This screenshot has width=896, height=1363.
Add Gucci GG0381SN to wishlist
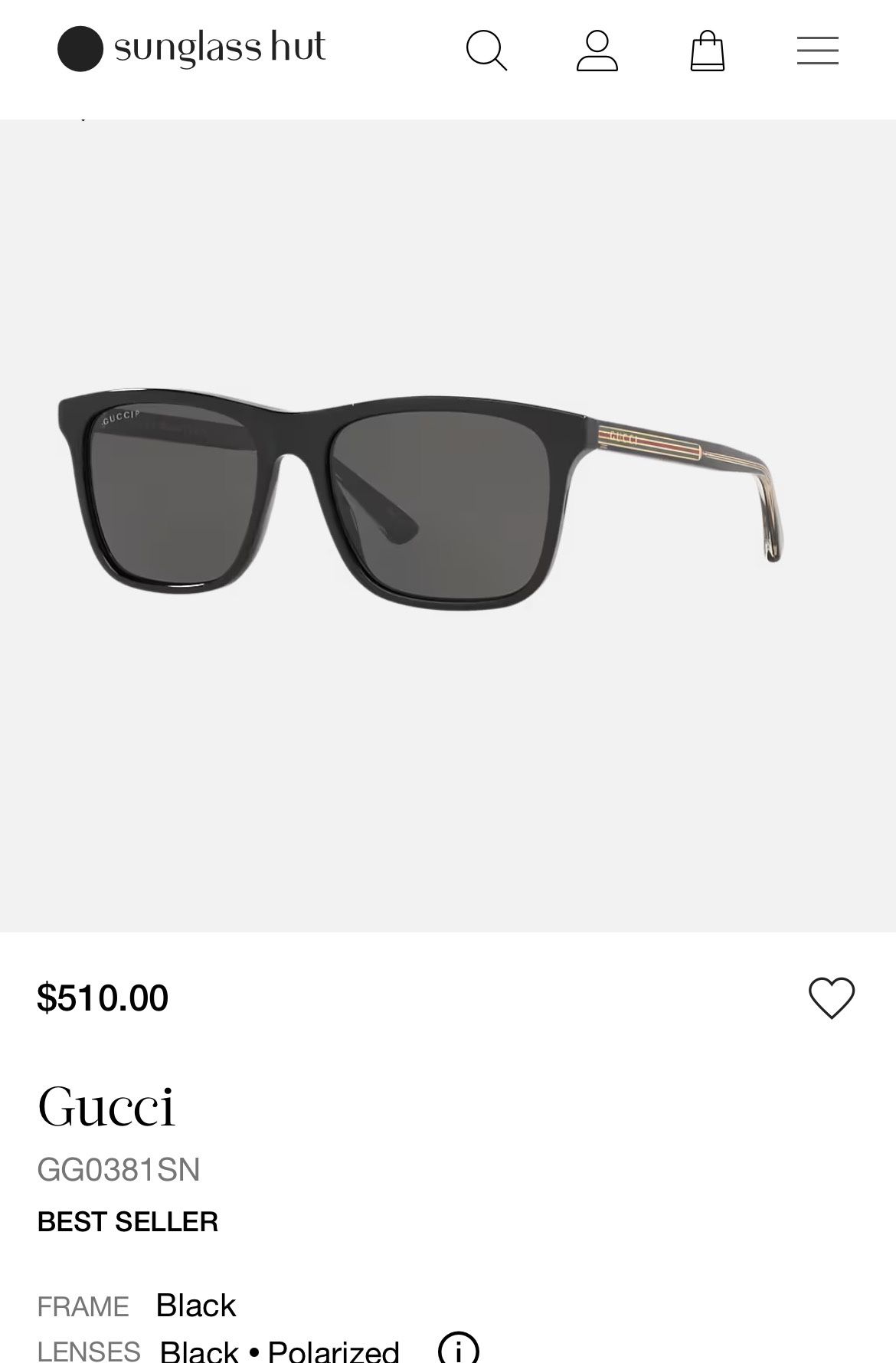click(831, 998)
